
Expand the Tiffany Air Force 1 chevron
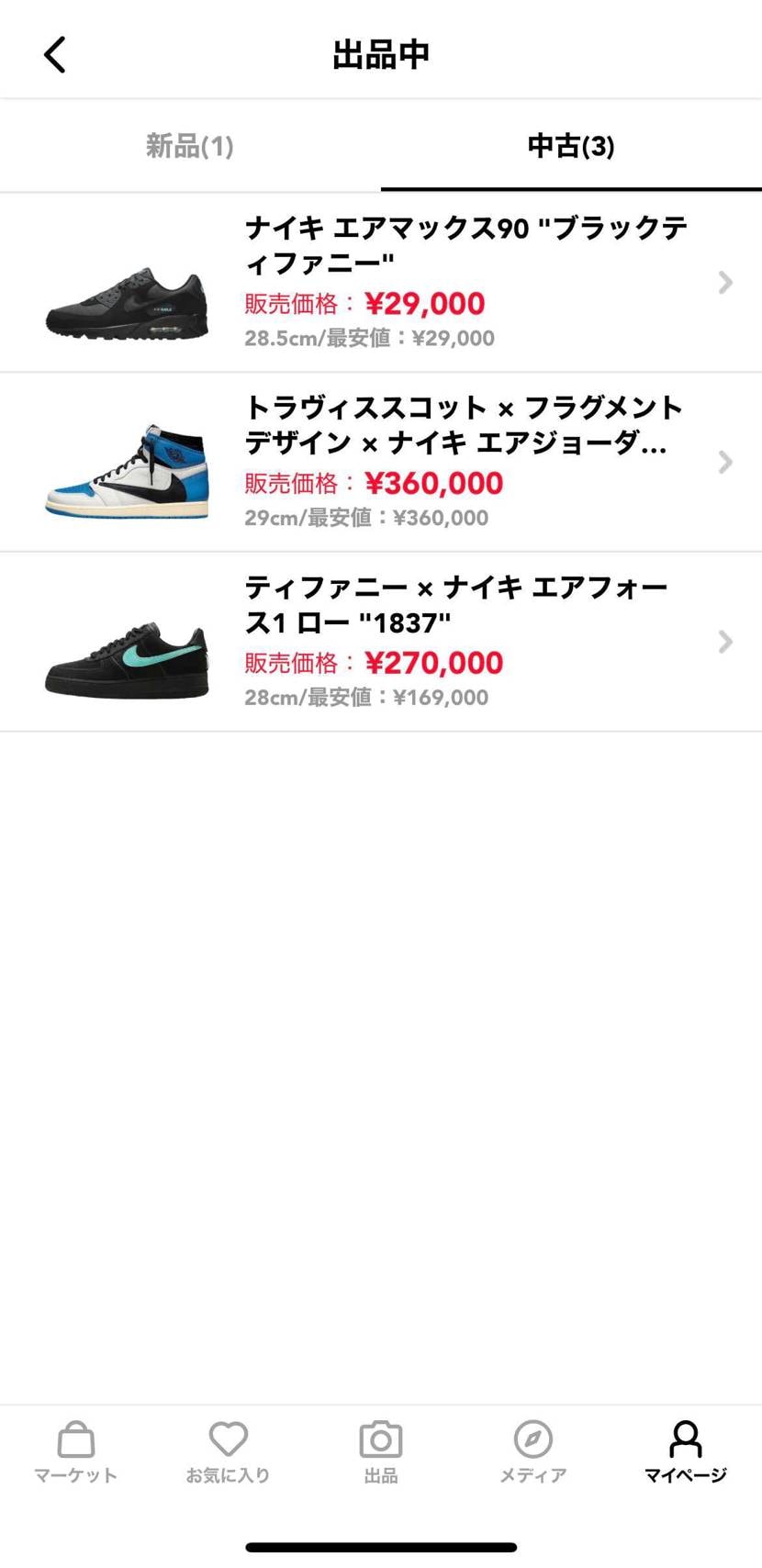coord(726,643)
